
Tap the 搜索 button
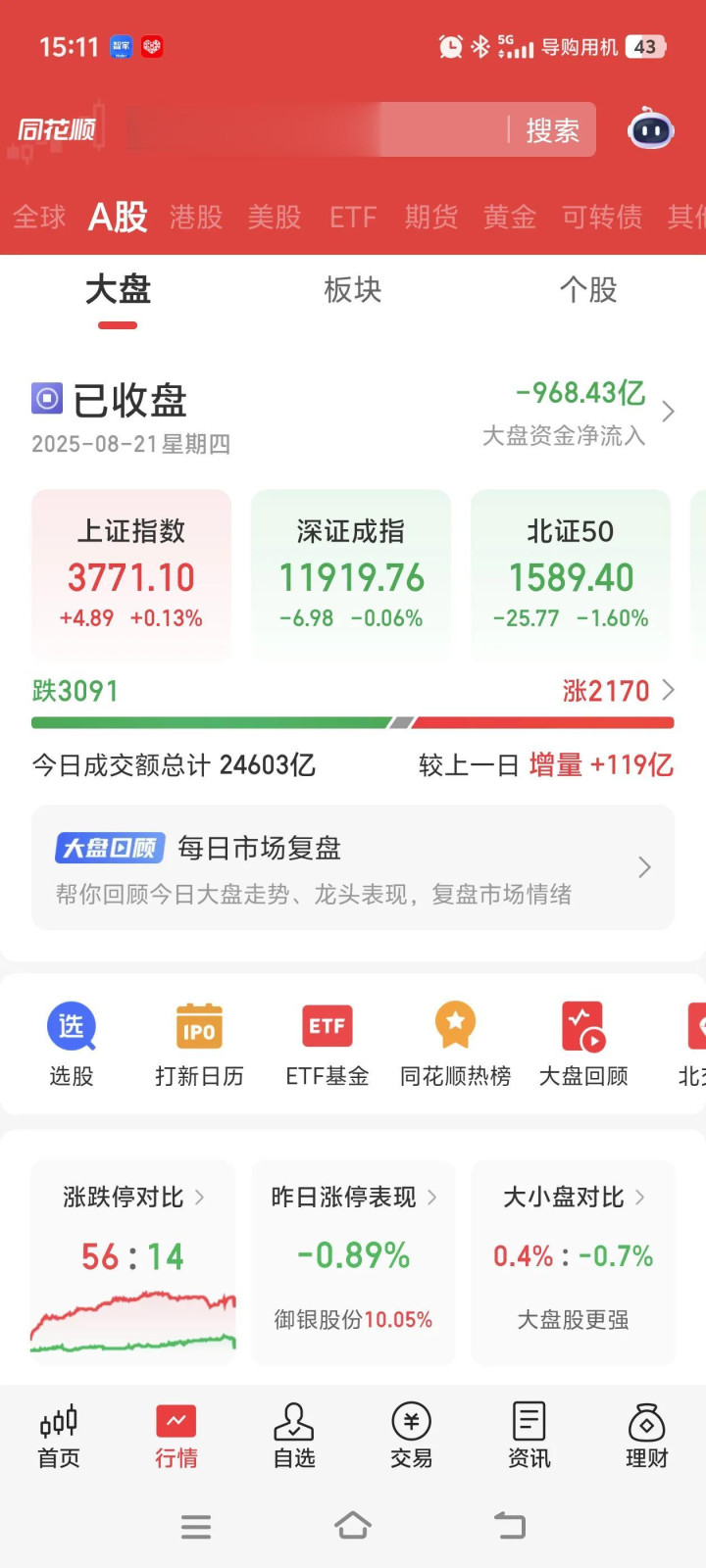[x=552, y=130]
